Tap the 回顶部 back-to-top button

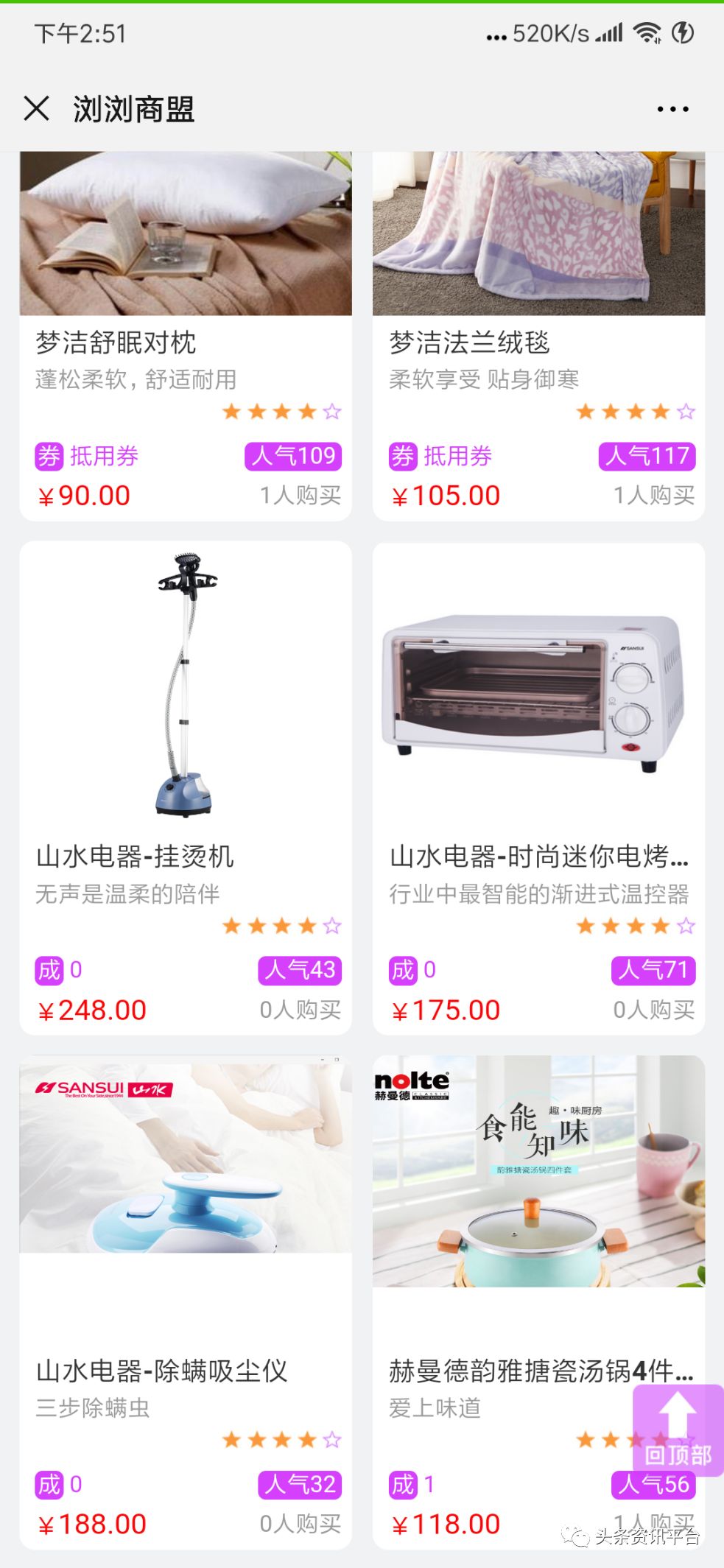coord(678,1430)
